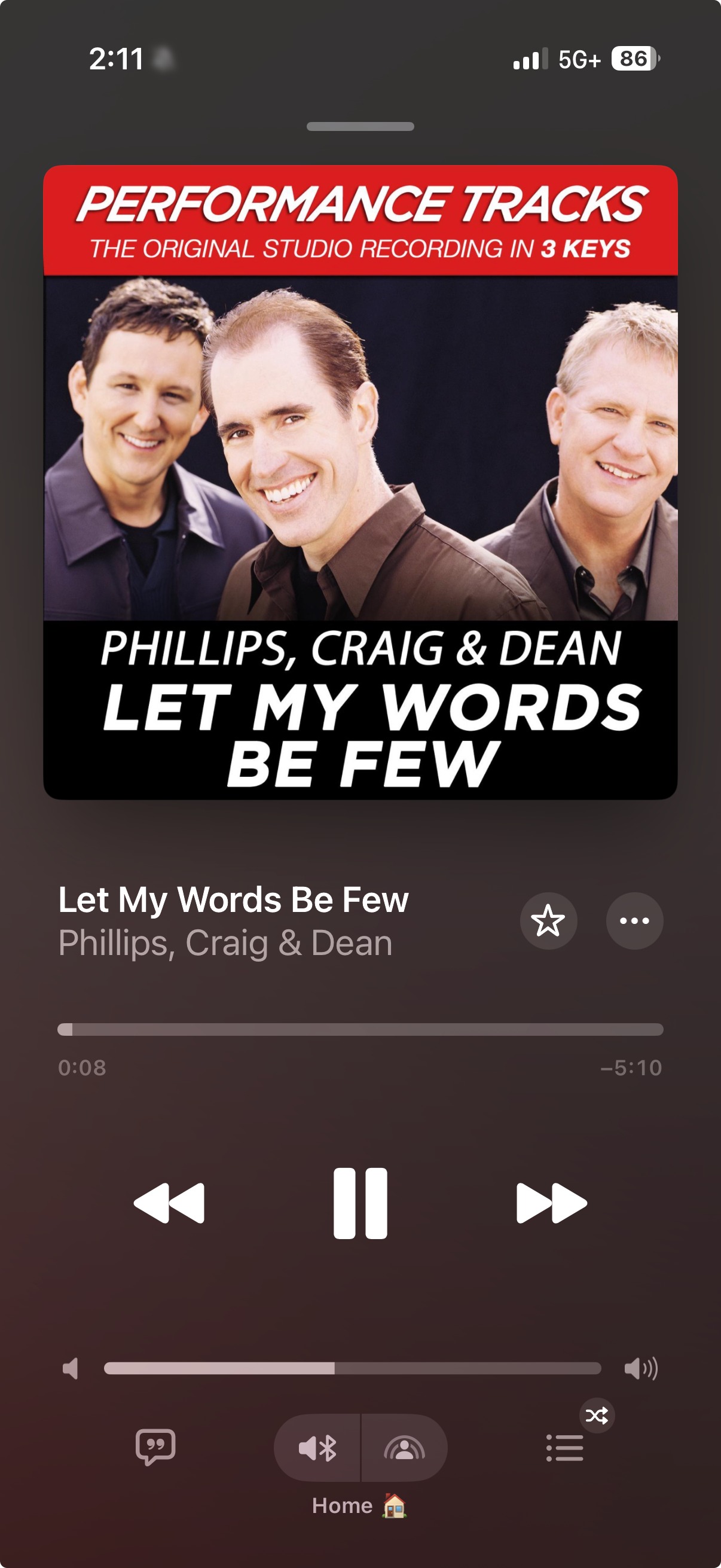
Task: Pause the current song
Action: point(360,1203)
